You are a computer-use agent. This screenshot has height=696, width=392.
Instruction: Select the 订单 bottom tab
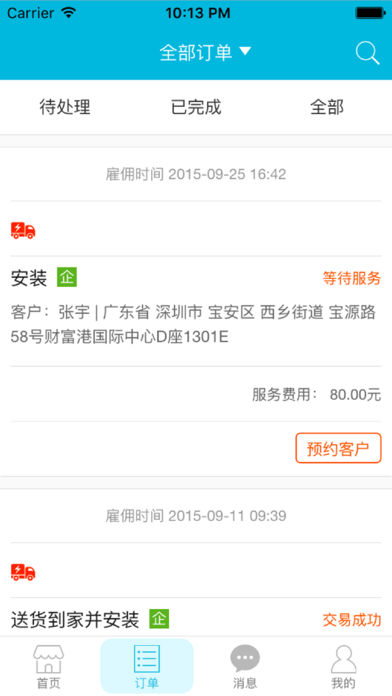click(x=147, y=666)
